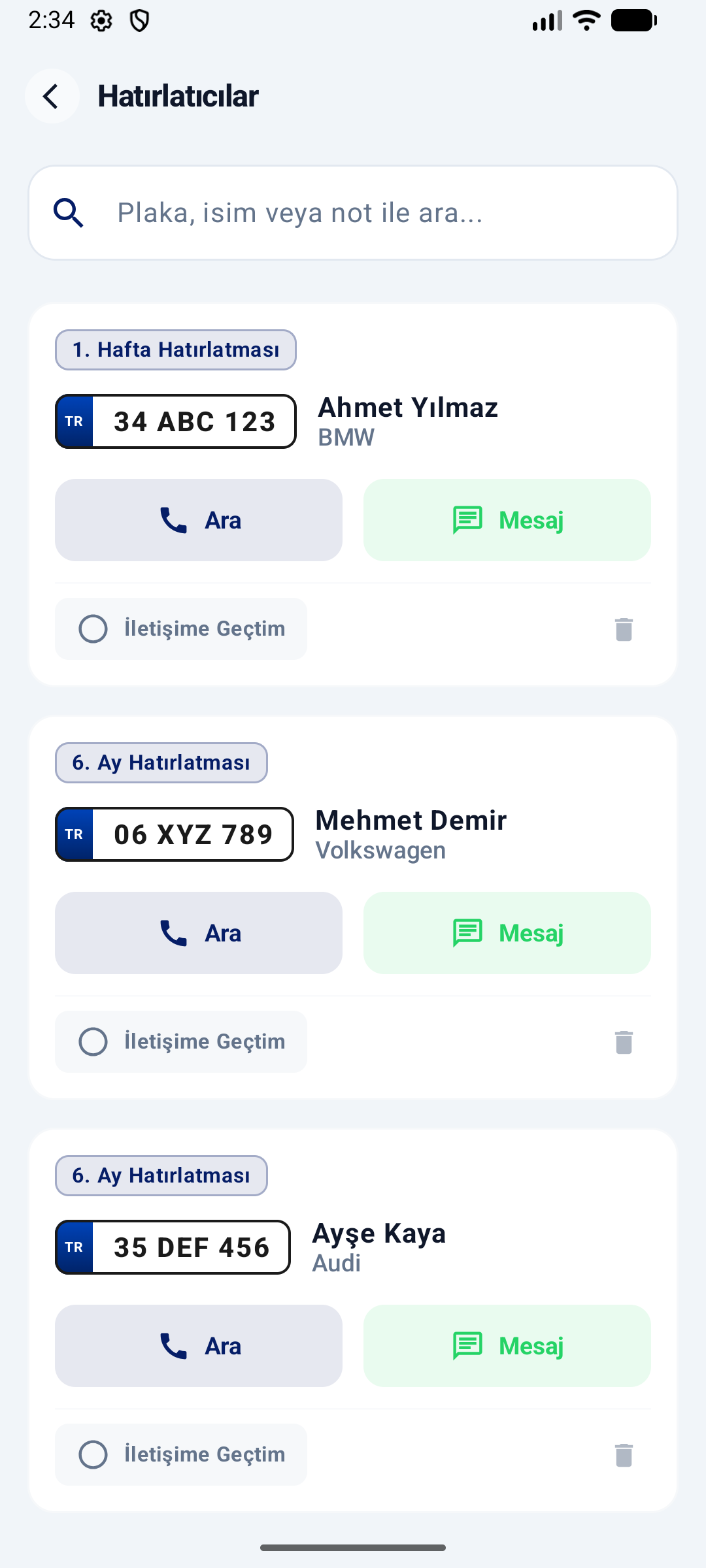Mark İletişime Geçtim for Ayşe Kaya
706x1568 pixels.
point(181,1454)
